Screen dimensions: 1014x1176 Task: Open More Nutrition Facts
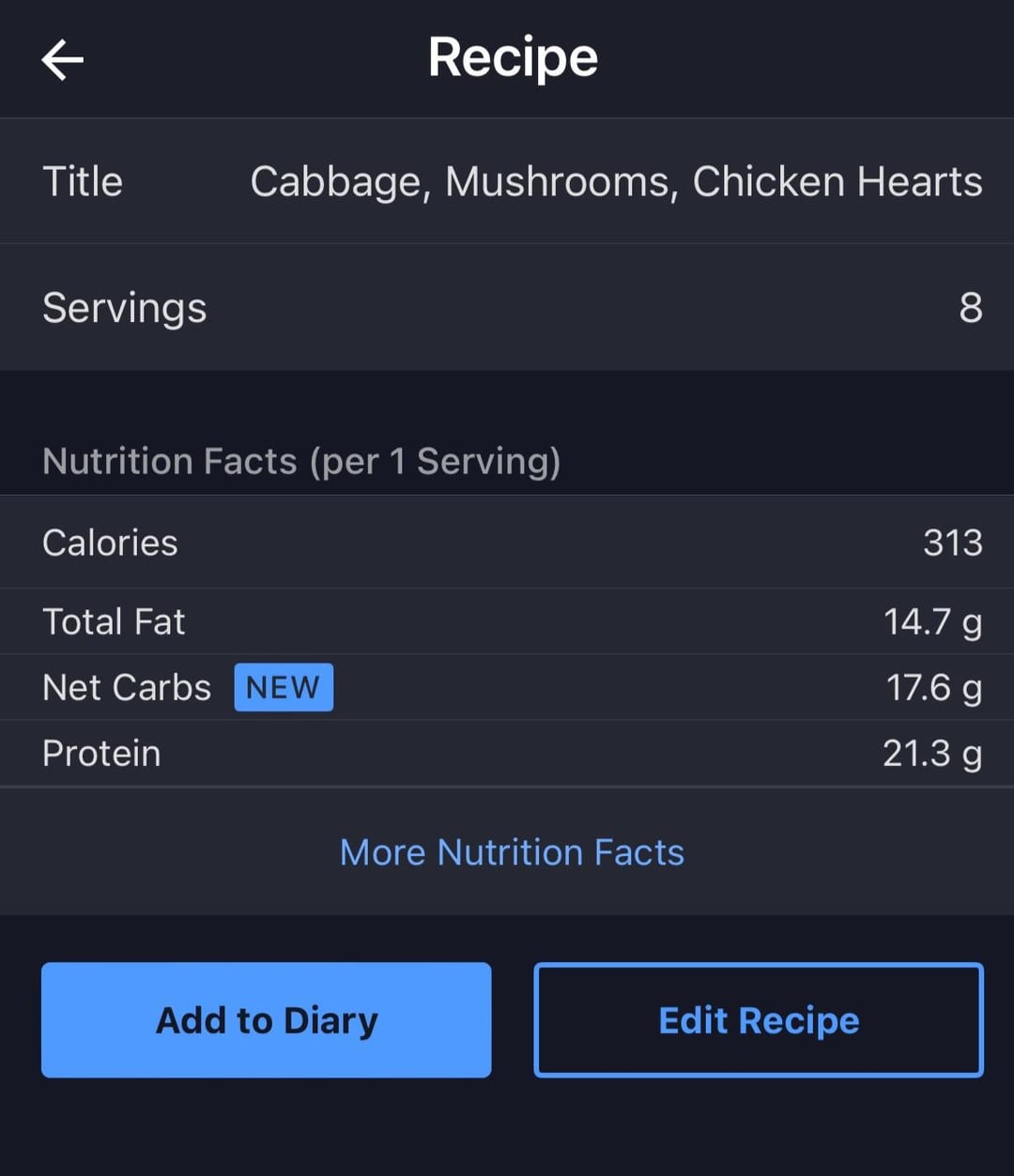512,852
